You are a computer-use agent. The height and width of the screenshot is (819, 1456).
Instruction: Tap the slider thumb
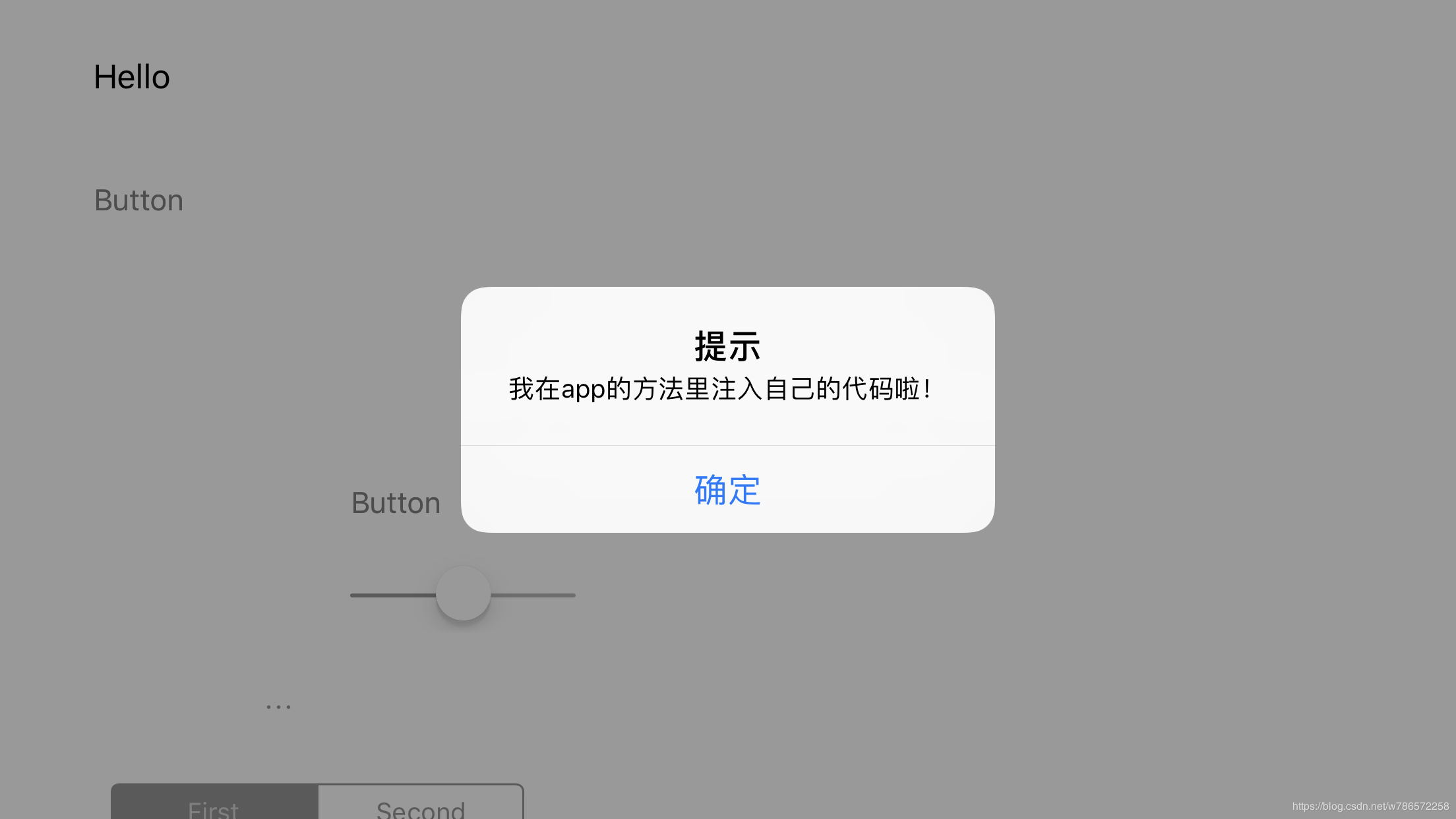pos(463,593)
